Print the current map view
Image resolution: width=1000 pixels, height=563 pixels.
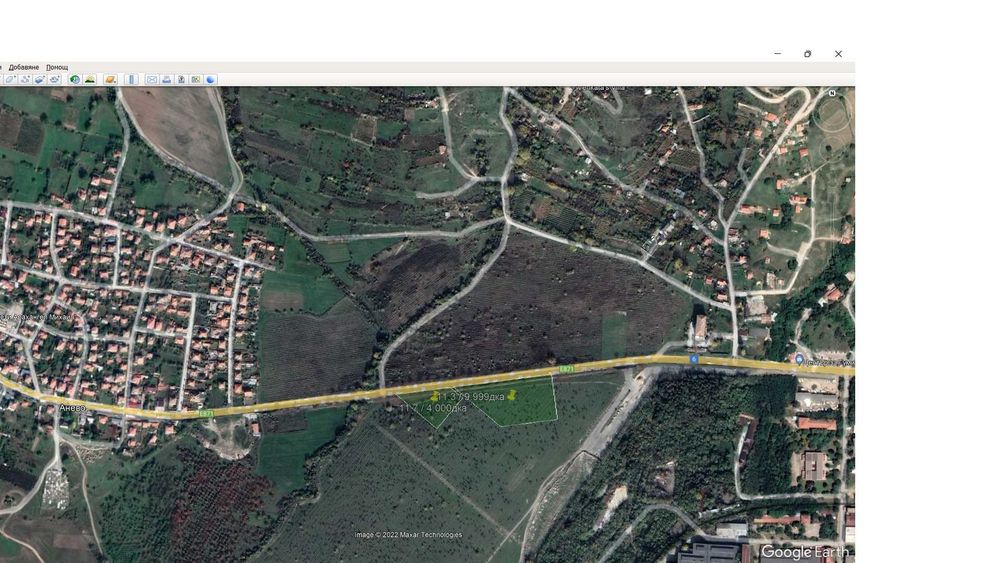(166, 79)
